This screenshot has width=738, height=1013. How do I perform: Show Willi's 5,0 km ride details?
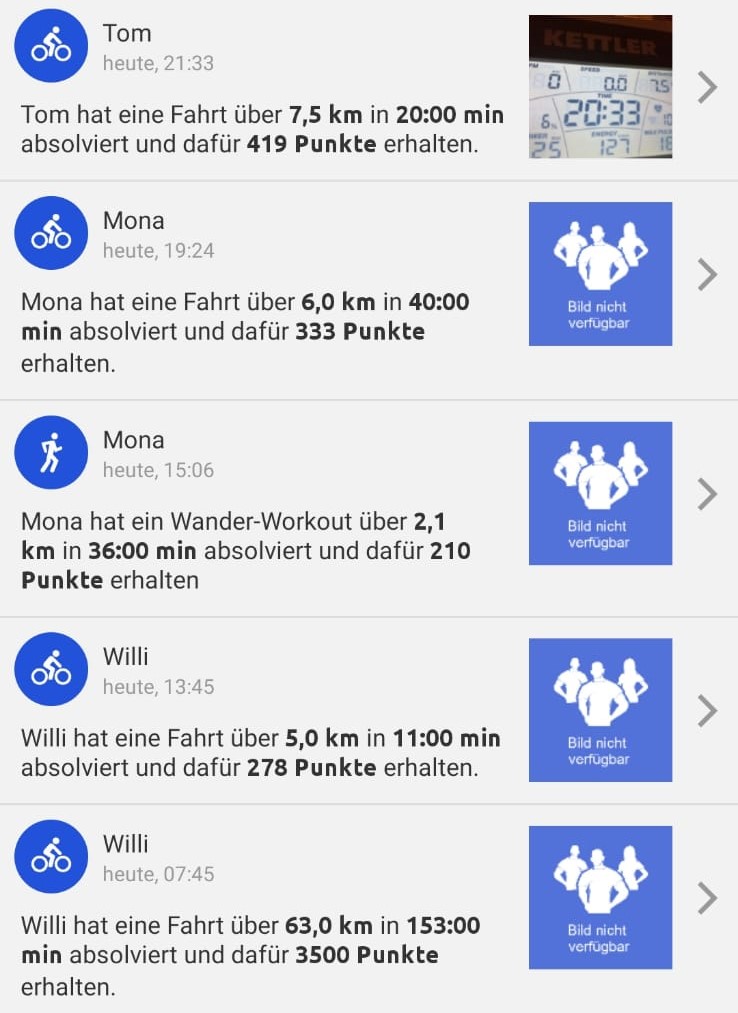[x=707, y=710]
